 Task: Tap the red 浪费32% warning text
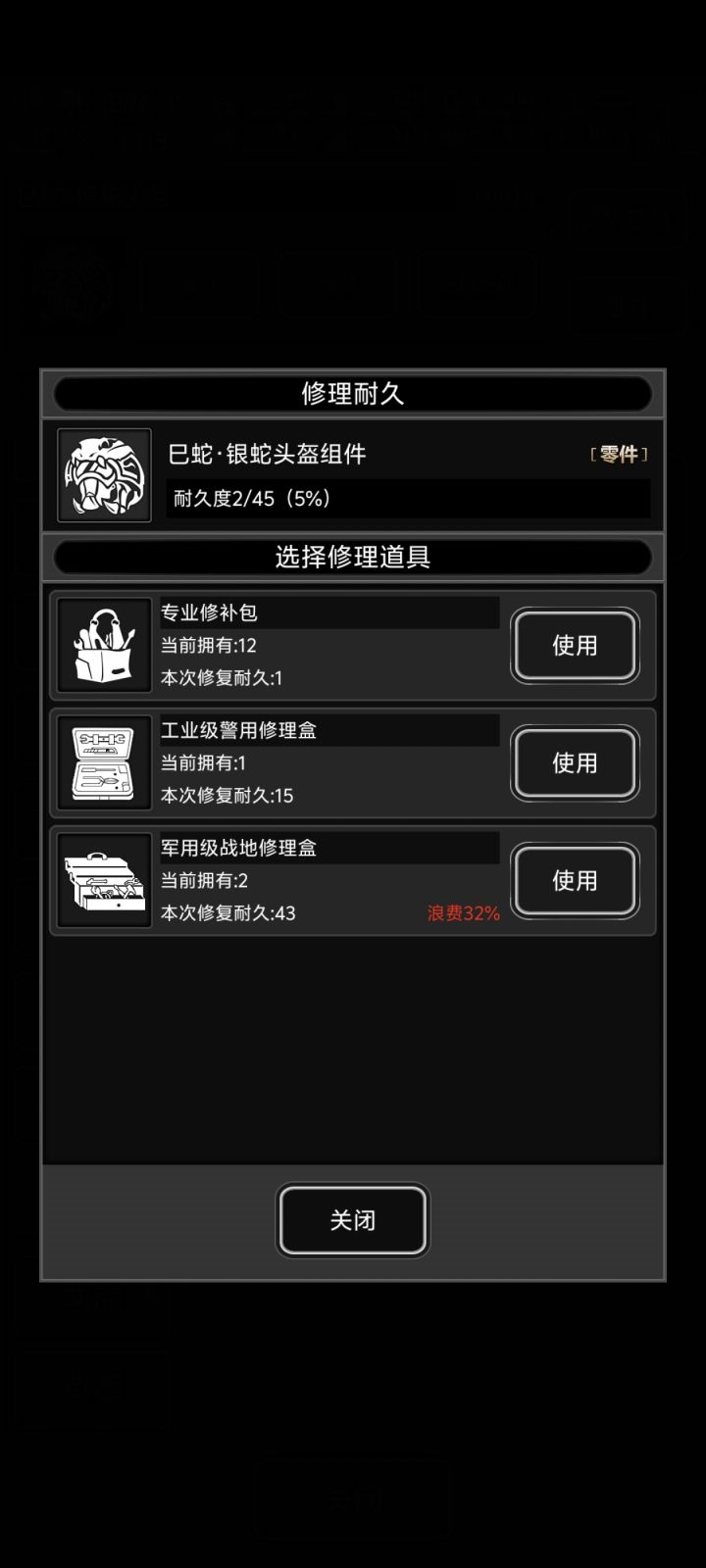[x=461, y=913]
